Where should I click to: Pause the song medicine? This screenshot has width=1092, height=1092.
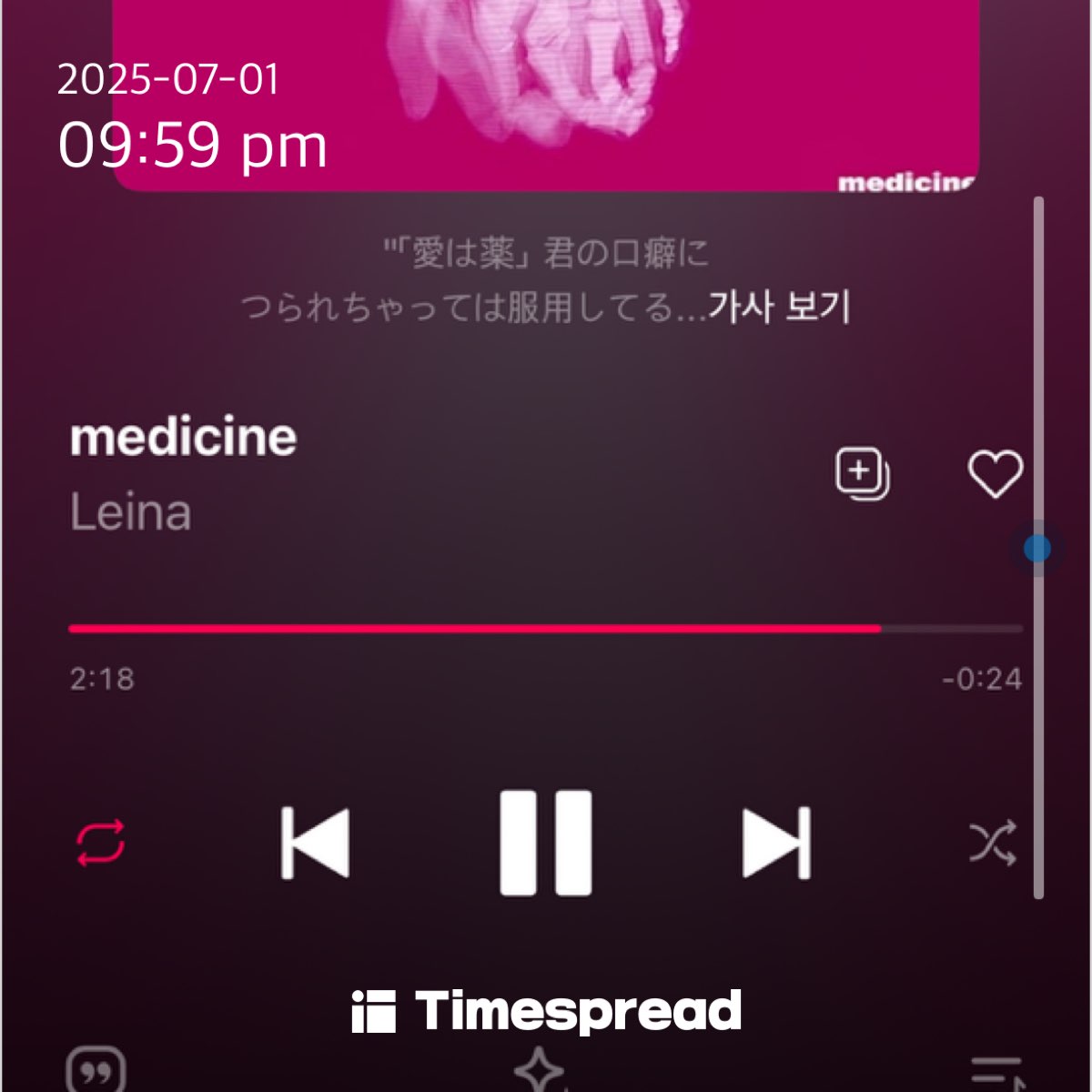(546, 843)
